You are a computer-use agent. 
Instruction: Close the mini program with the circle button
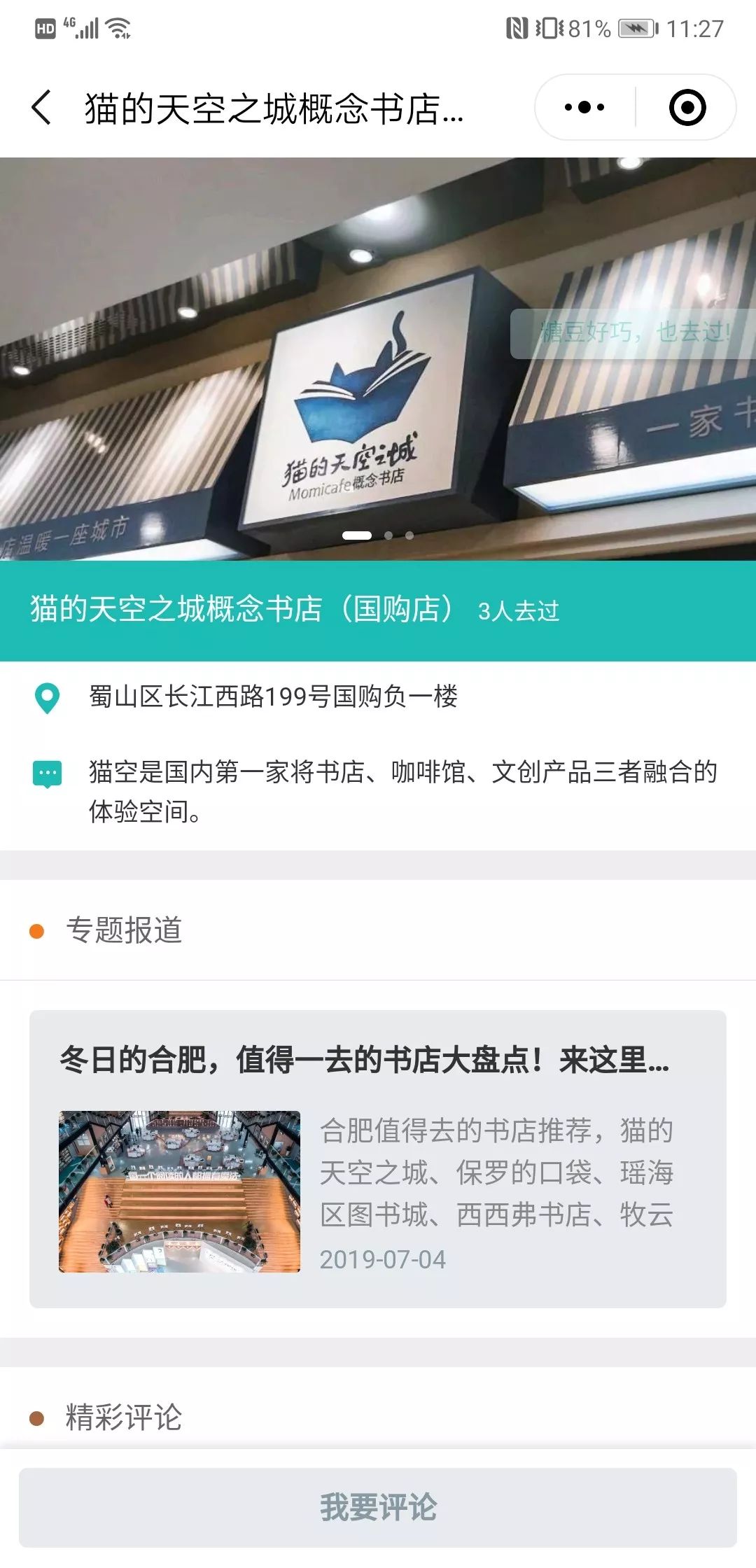pyautogui.click(x=687, y=108)
